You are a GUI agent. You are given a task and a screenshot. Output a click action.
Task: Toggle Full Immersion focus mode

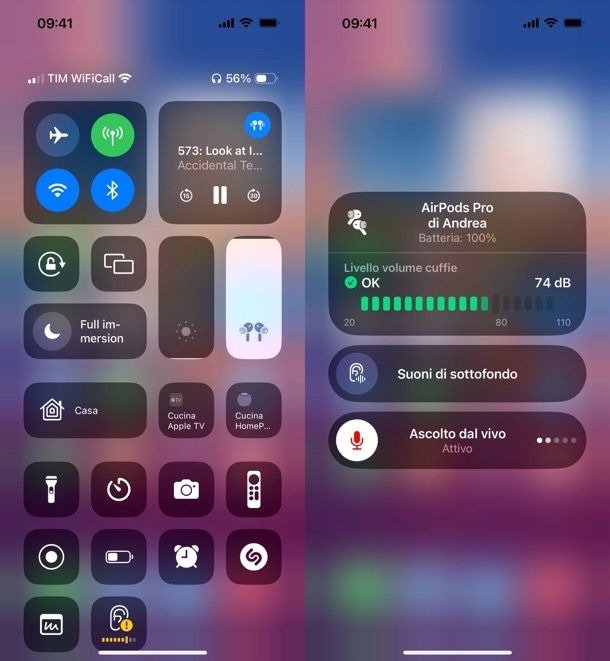click(85, 331)
